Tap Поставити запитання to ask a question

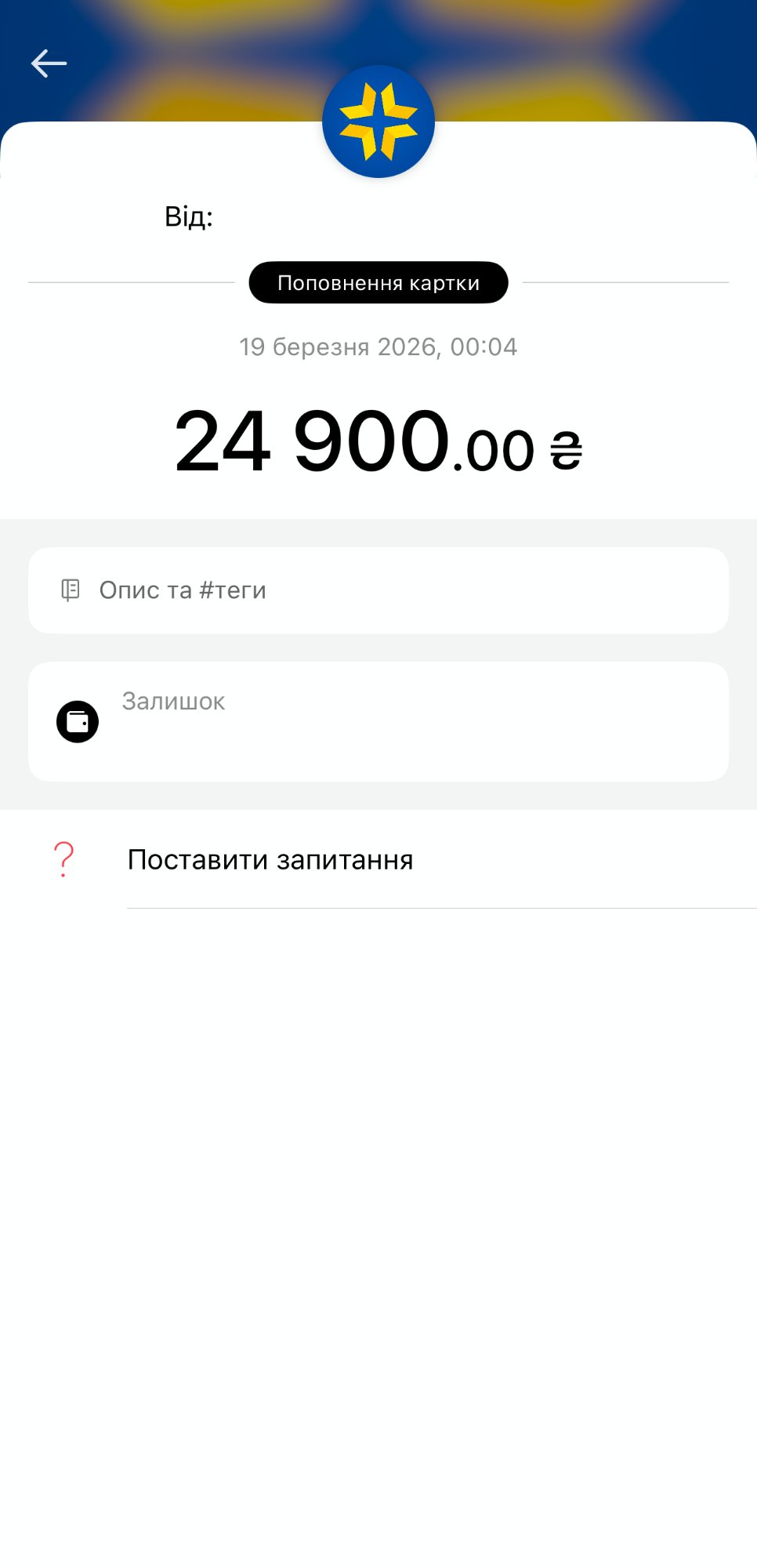271,859
